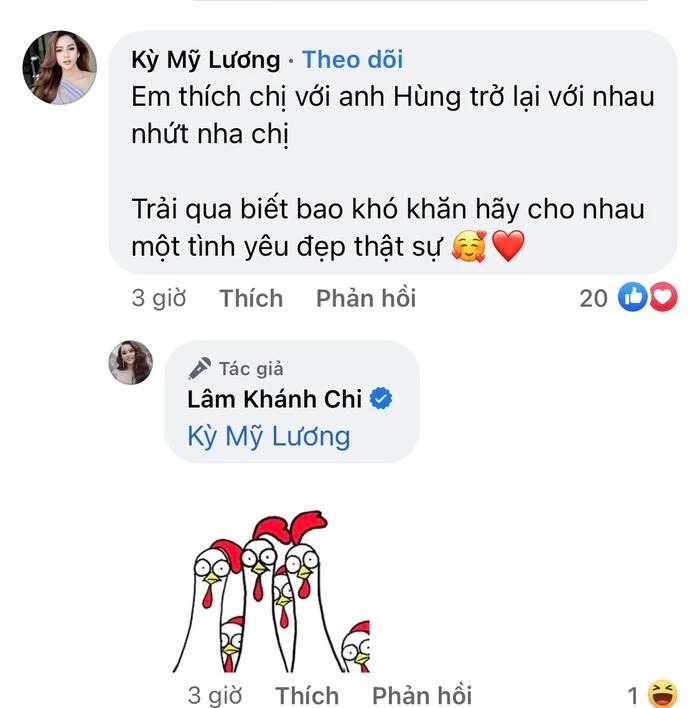Viewport: 700px width, 708px height.
Task: Reply to Kỳ Mỹ Lương's comment
Action: 365,298
